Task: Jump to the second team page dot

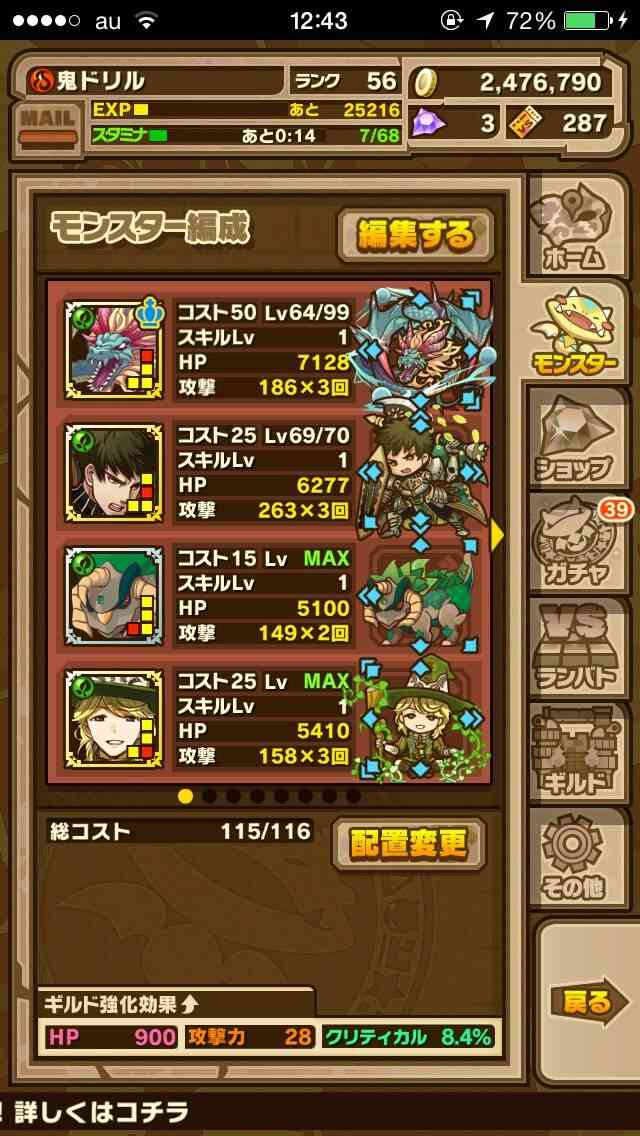Action: click(x=209, y=796)
